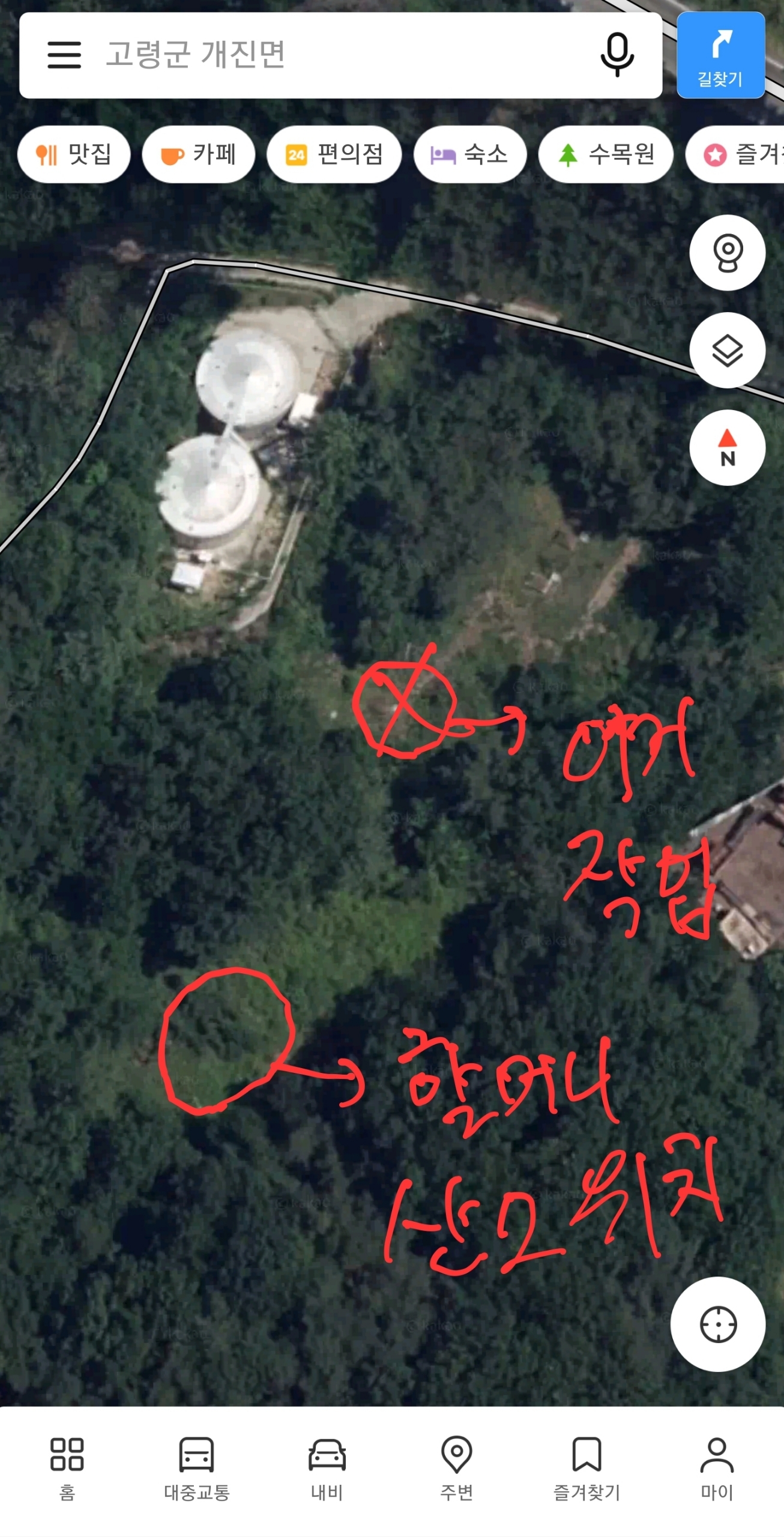The width and height of the screenshot is (784, 1537).
Task: Go to the 마이 tab
Action: [x=717, y=1468]
